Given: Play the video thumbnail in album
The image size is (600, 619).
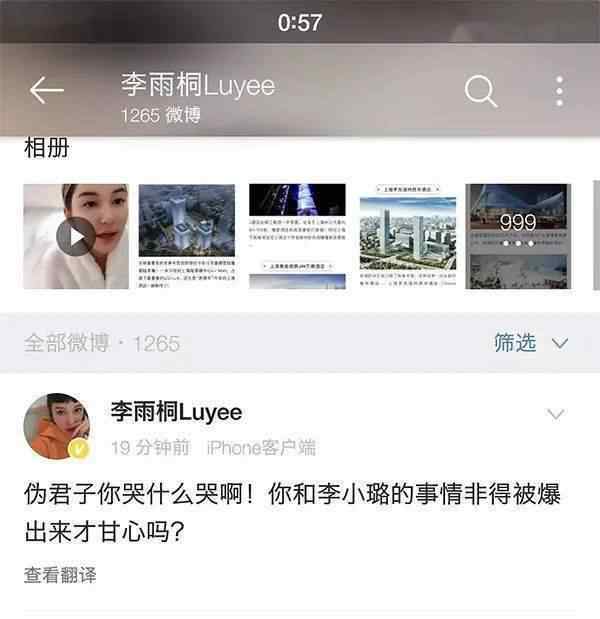Looking at the screenshot, I should pos(76,237).
